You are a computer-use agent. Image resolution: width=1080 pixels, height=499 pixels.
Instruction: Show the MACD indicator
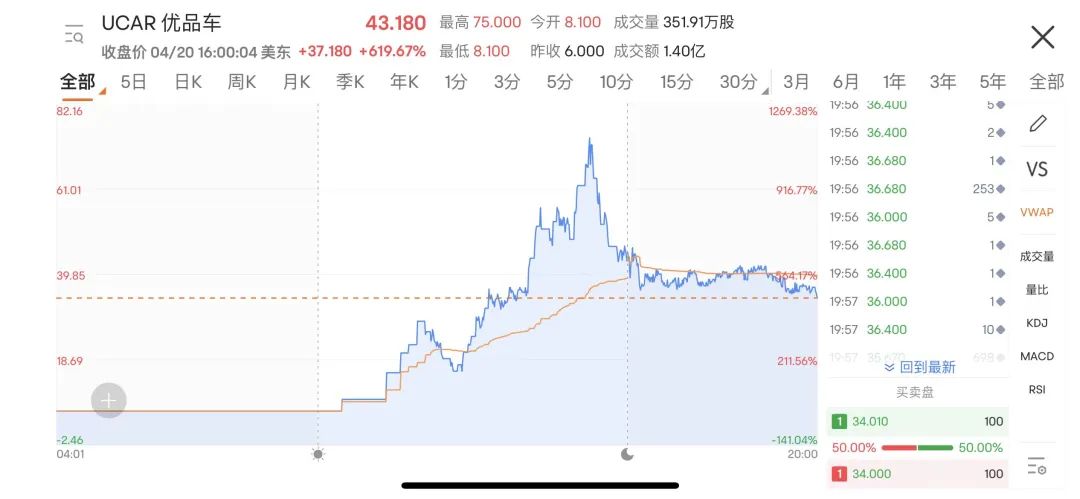[1037, 356]
